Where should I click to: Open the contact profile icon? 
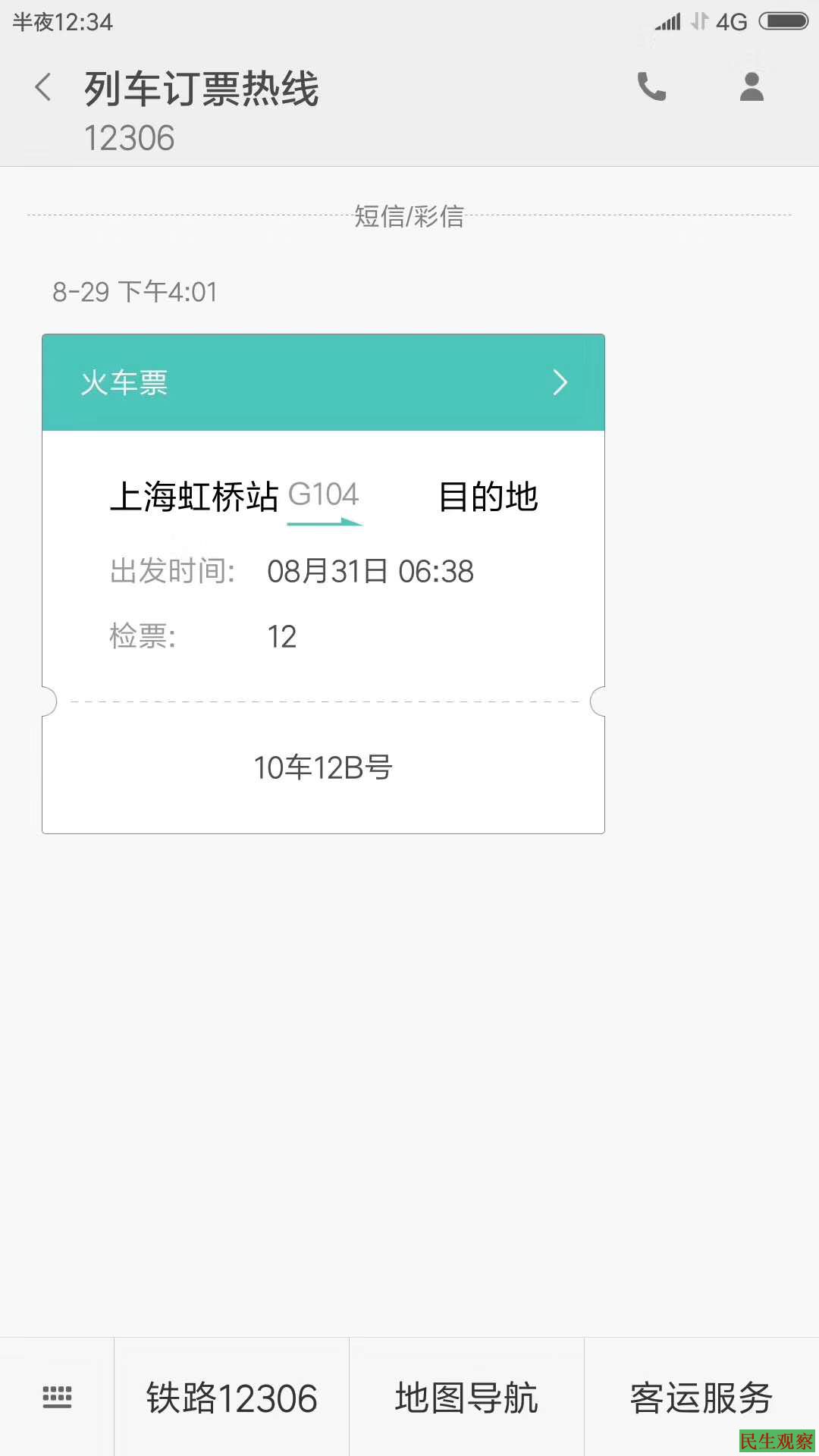pos(752,87)
